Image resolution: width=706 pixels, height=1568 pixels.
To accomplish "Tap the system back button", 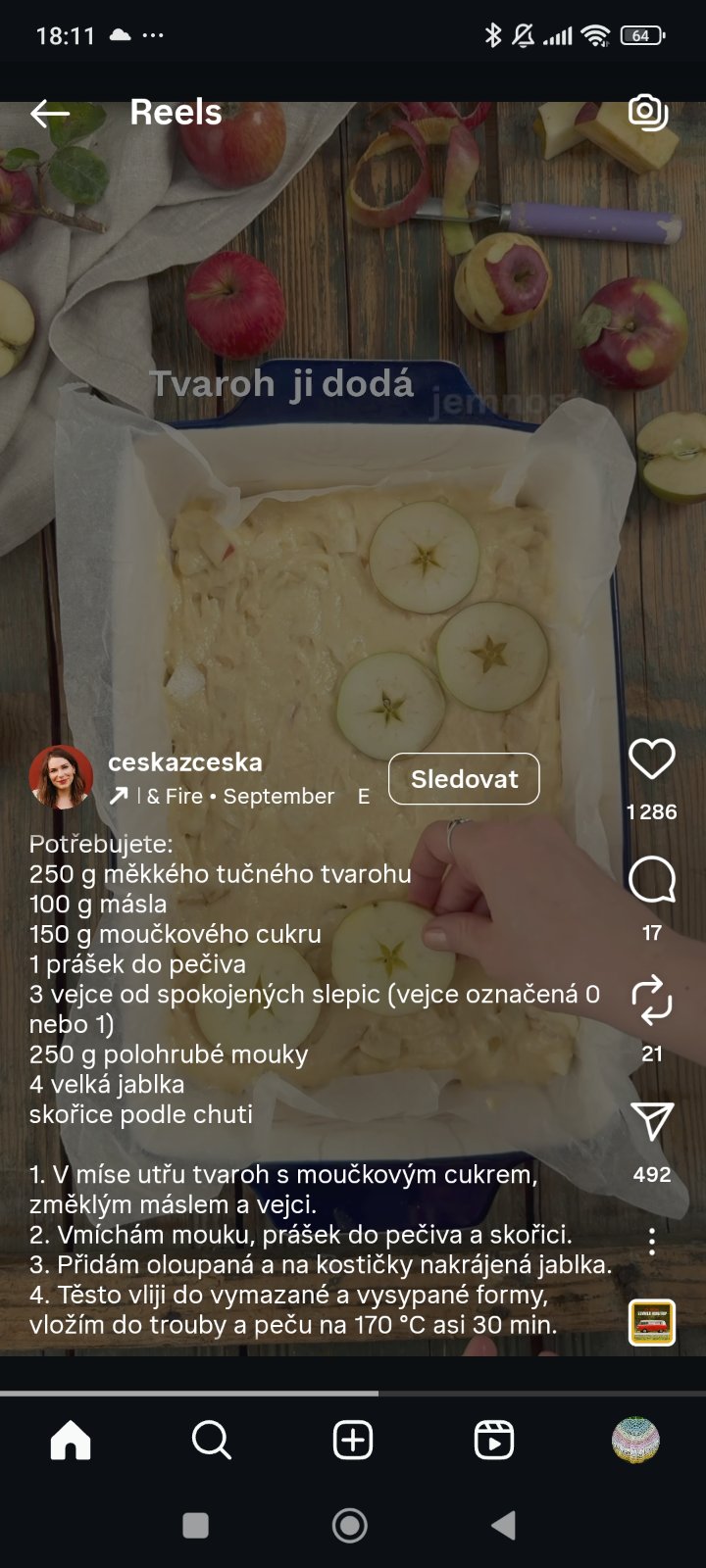I will (x=504, y=1525).
